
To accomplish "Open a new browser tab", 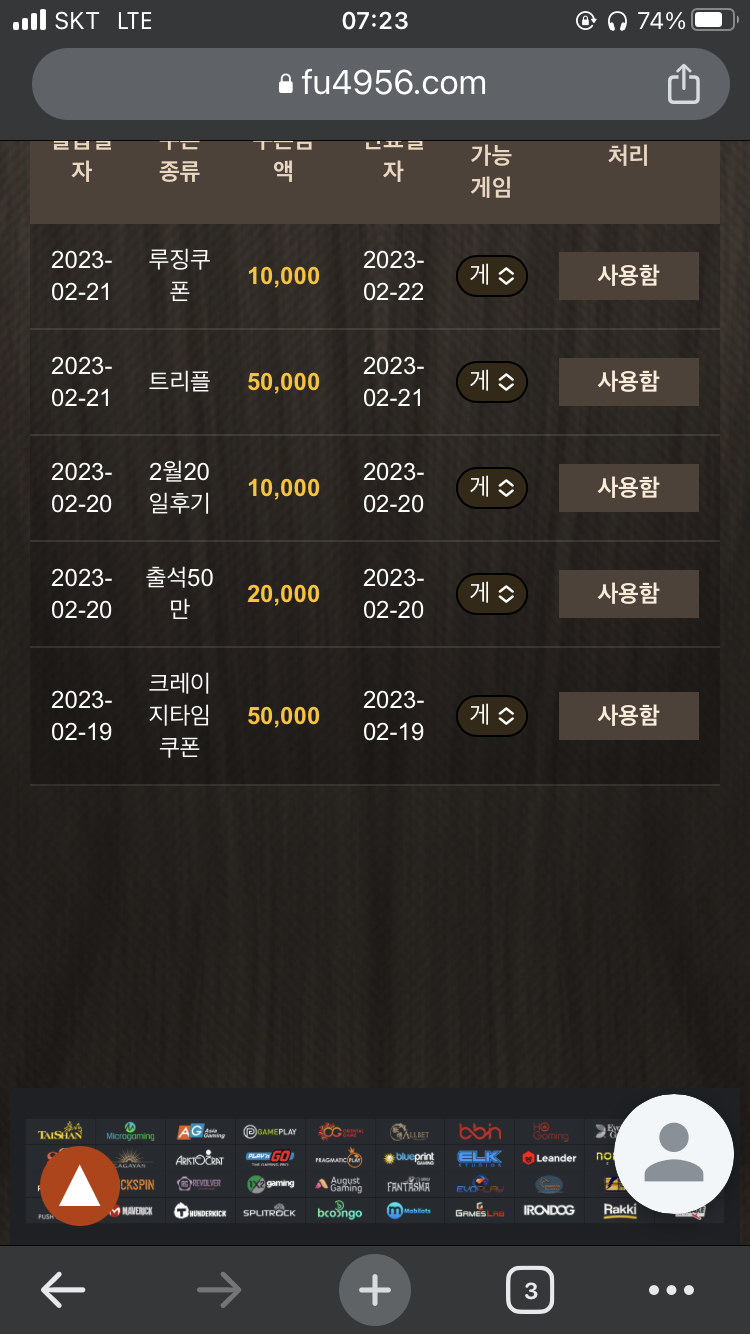I will click(375, 1290).
